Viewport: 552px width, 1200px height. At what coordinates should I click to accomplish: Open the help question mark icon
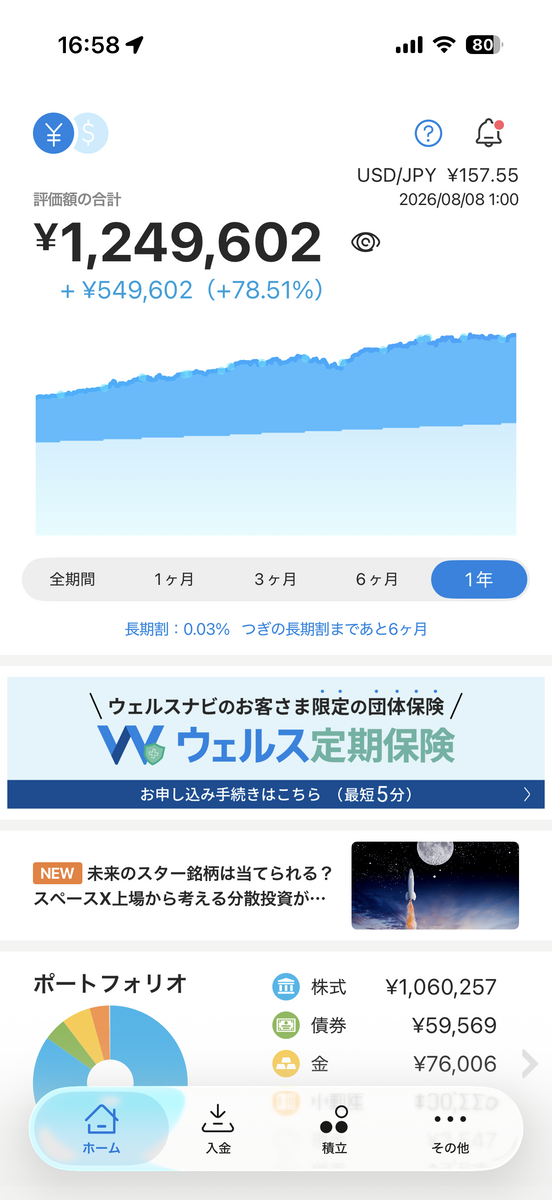point(428,132)
